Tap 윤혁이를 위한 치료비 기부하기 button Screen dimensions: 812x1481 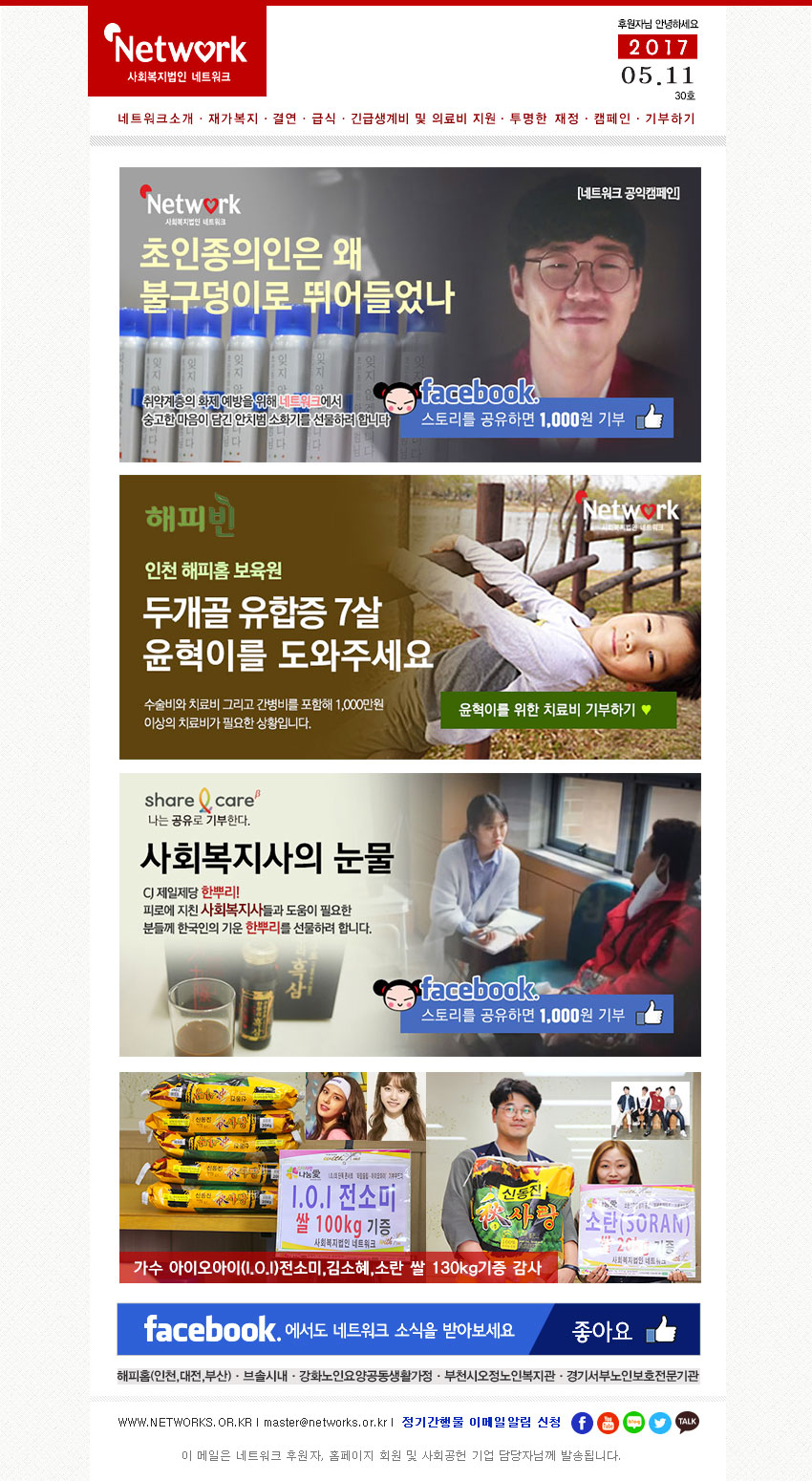[x=558, y=710]
